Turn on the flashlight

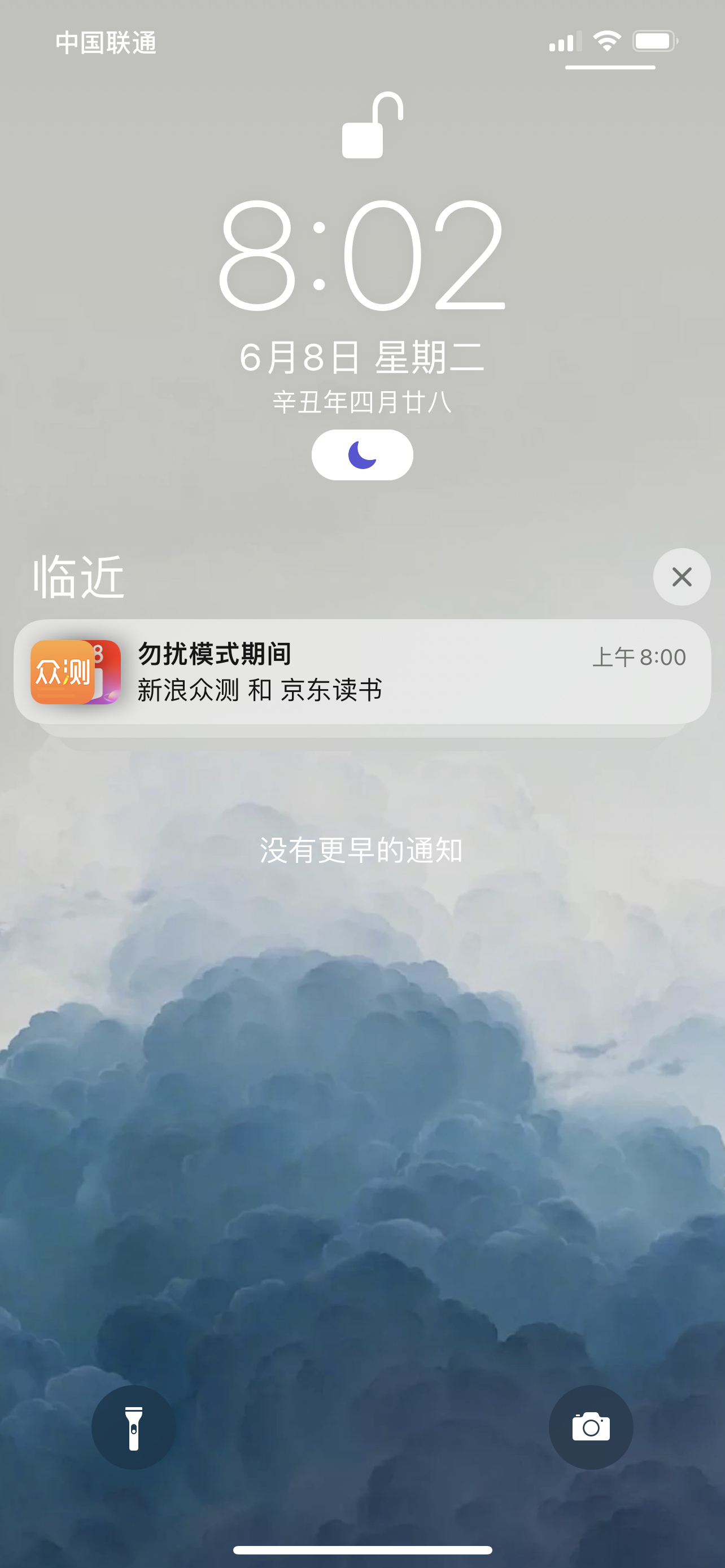coord(133,1427)
